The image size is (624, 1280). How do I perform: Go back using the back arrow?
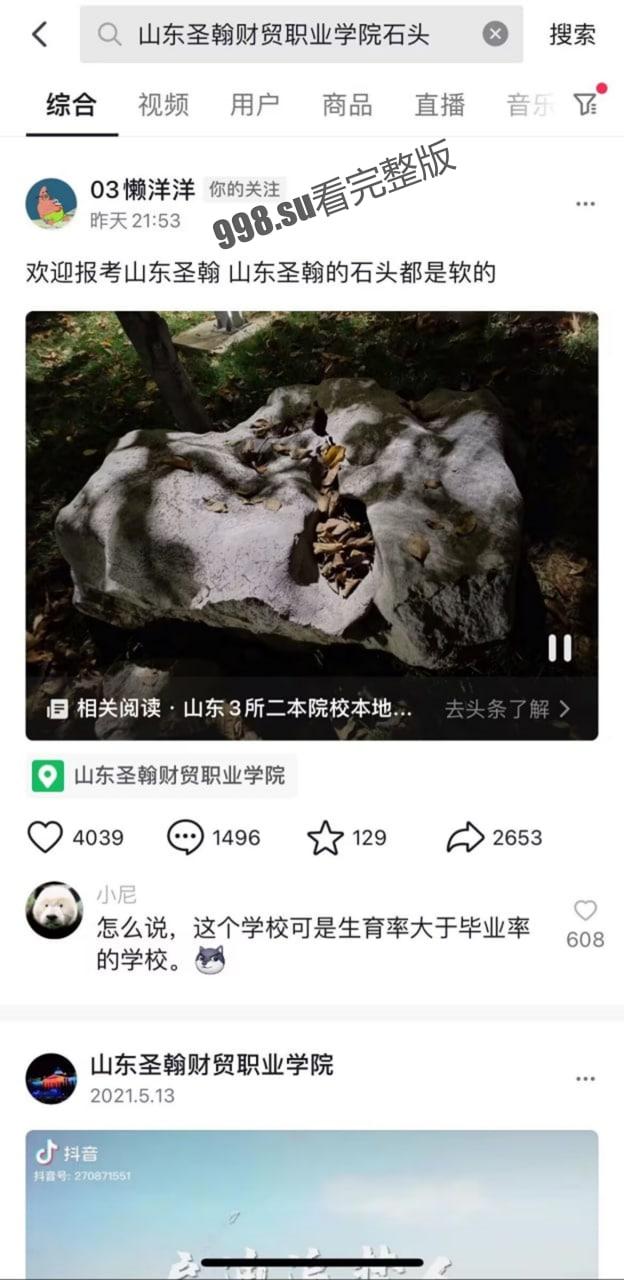click(39, 34)
